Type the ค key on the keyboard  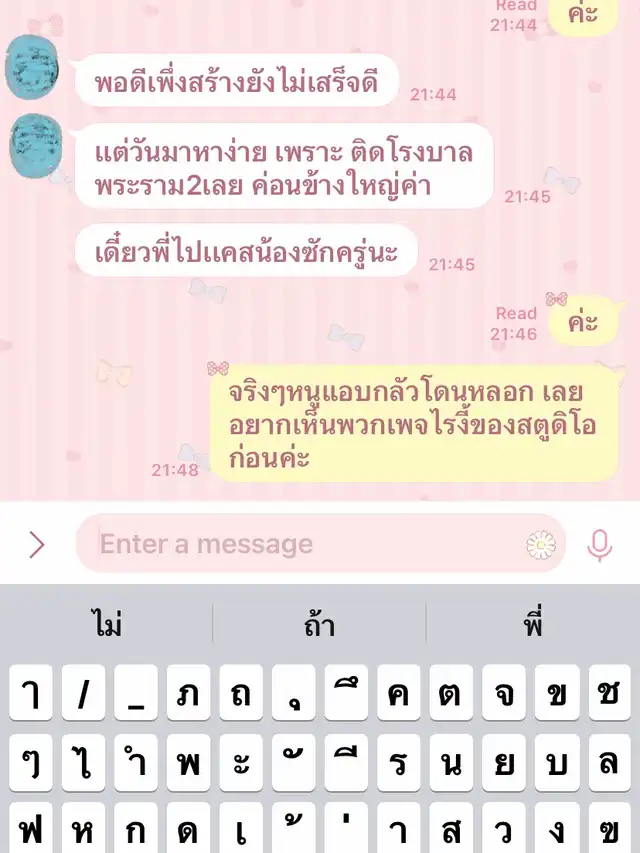[398, 693]
